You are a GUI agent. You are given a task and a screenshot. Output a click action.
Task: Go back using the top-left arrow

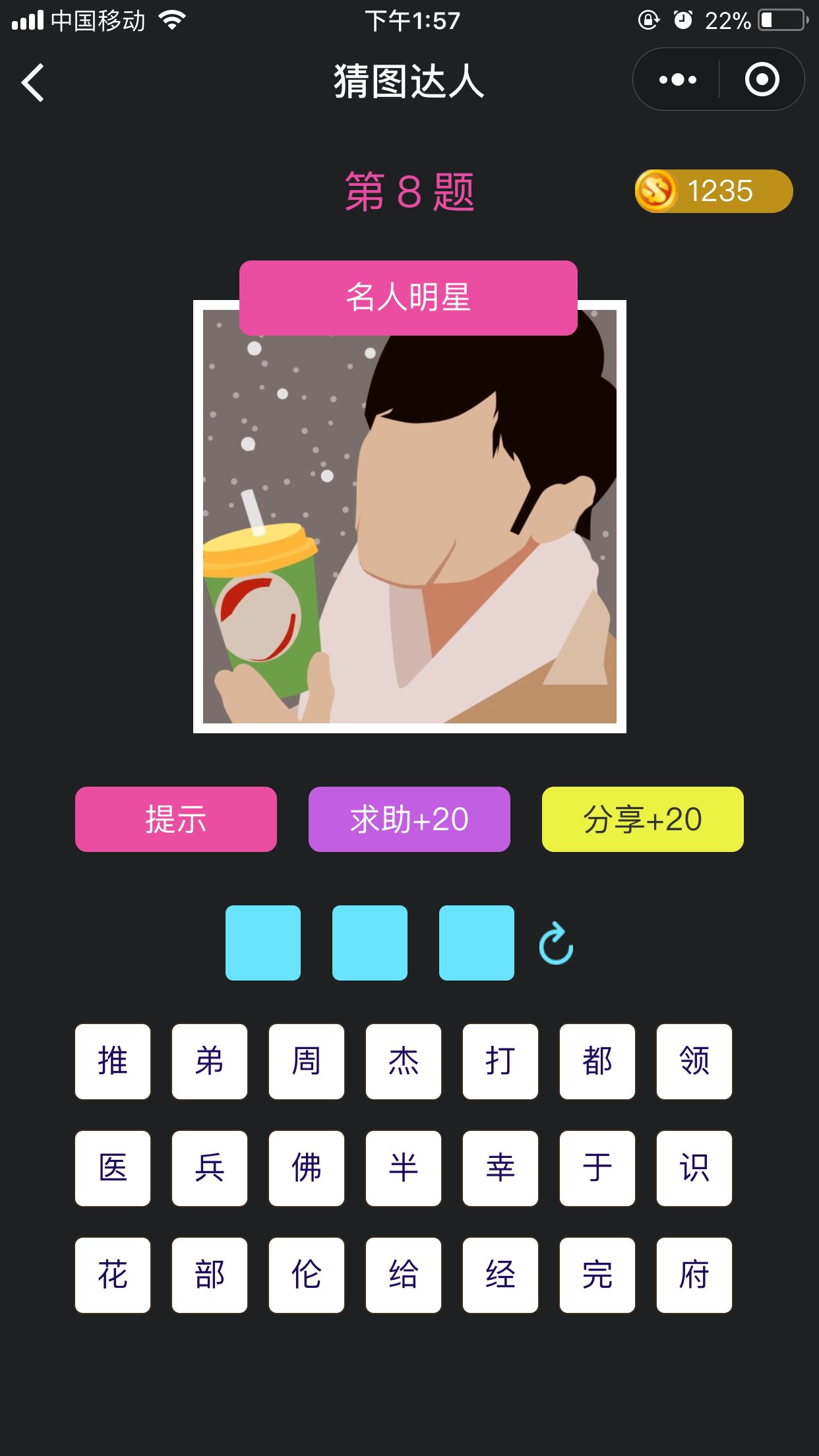33,82
